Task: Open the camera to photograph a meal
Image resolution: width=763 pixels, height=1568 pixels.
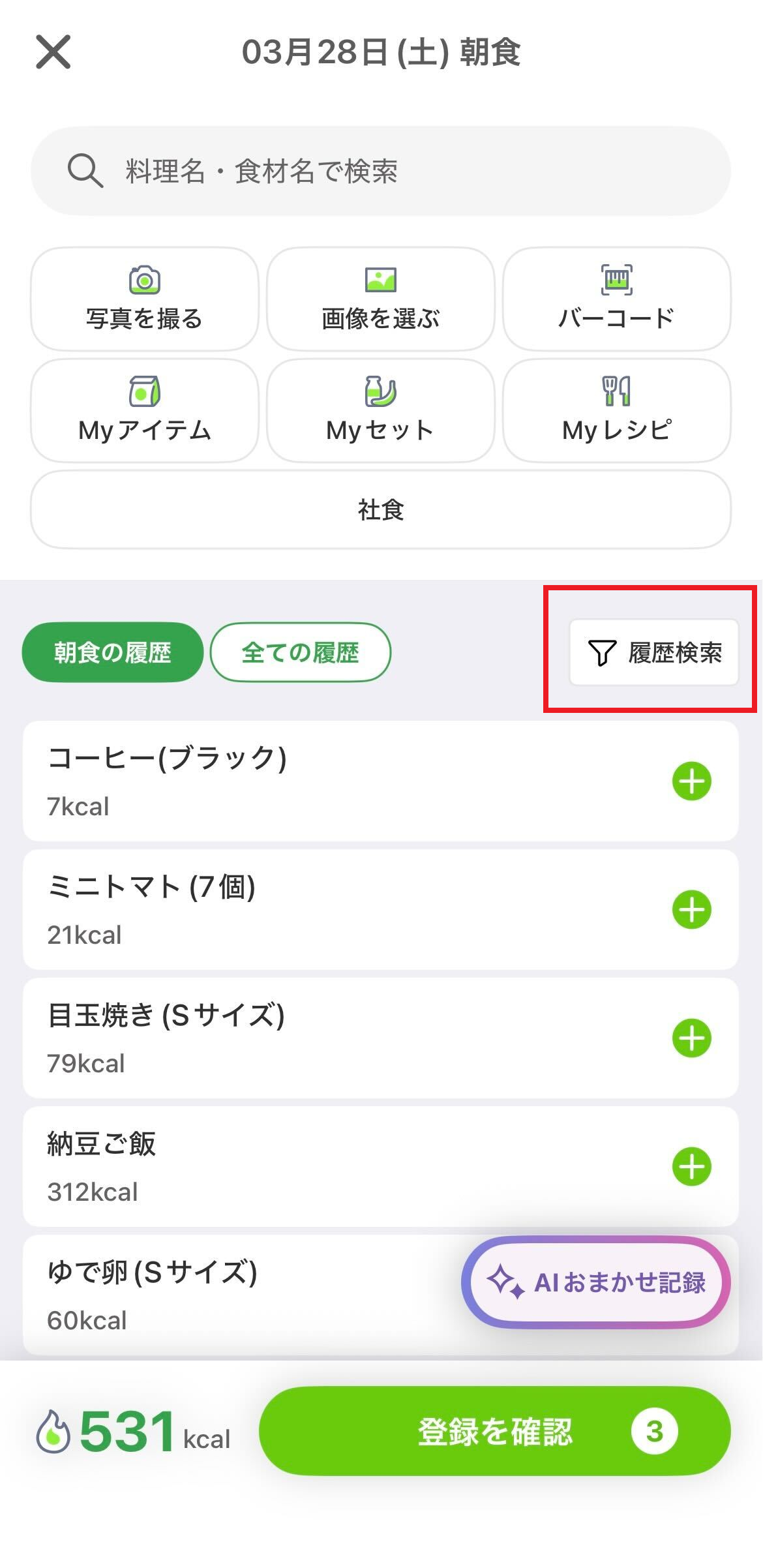Action: tap(145, 299)
